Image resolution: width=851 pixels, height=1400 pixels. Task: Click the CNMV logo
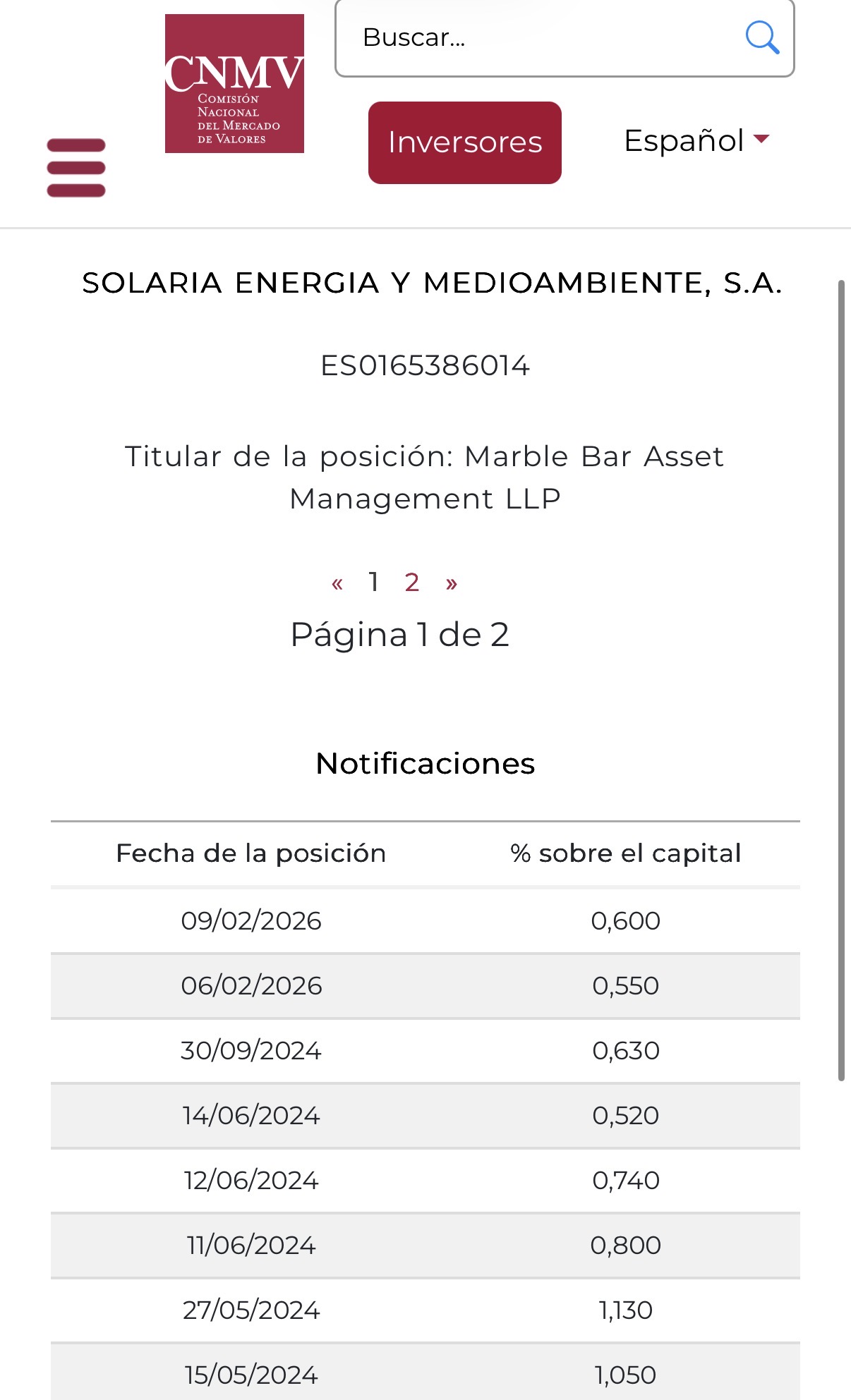coord(234,82)
